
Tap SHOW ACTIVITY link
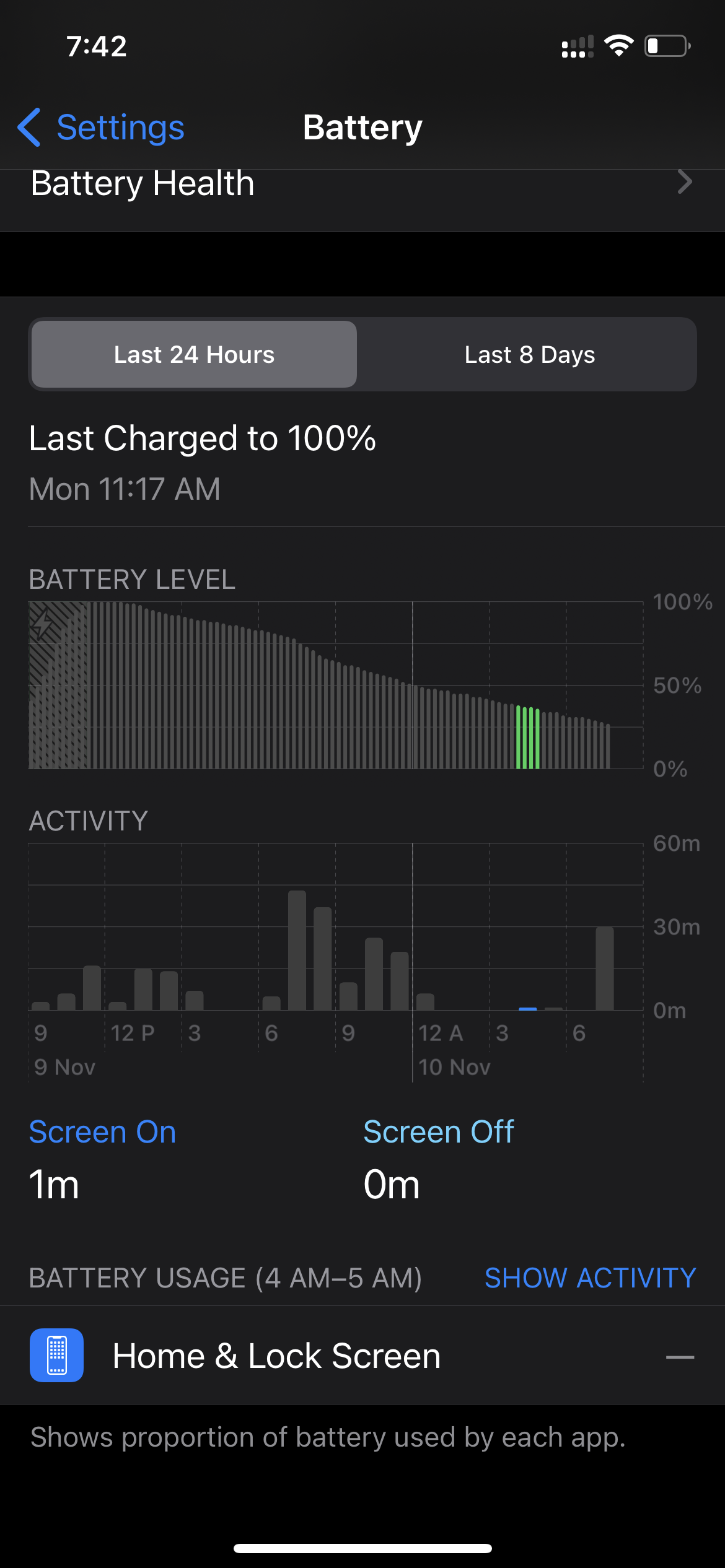point(589,1278)
